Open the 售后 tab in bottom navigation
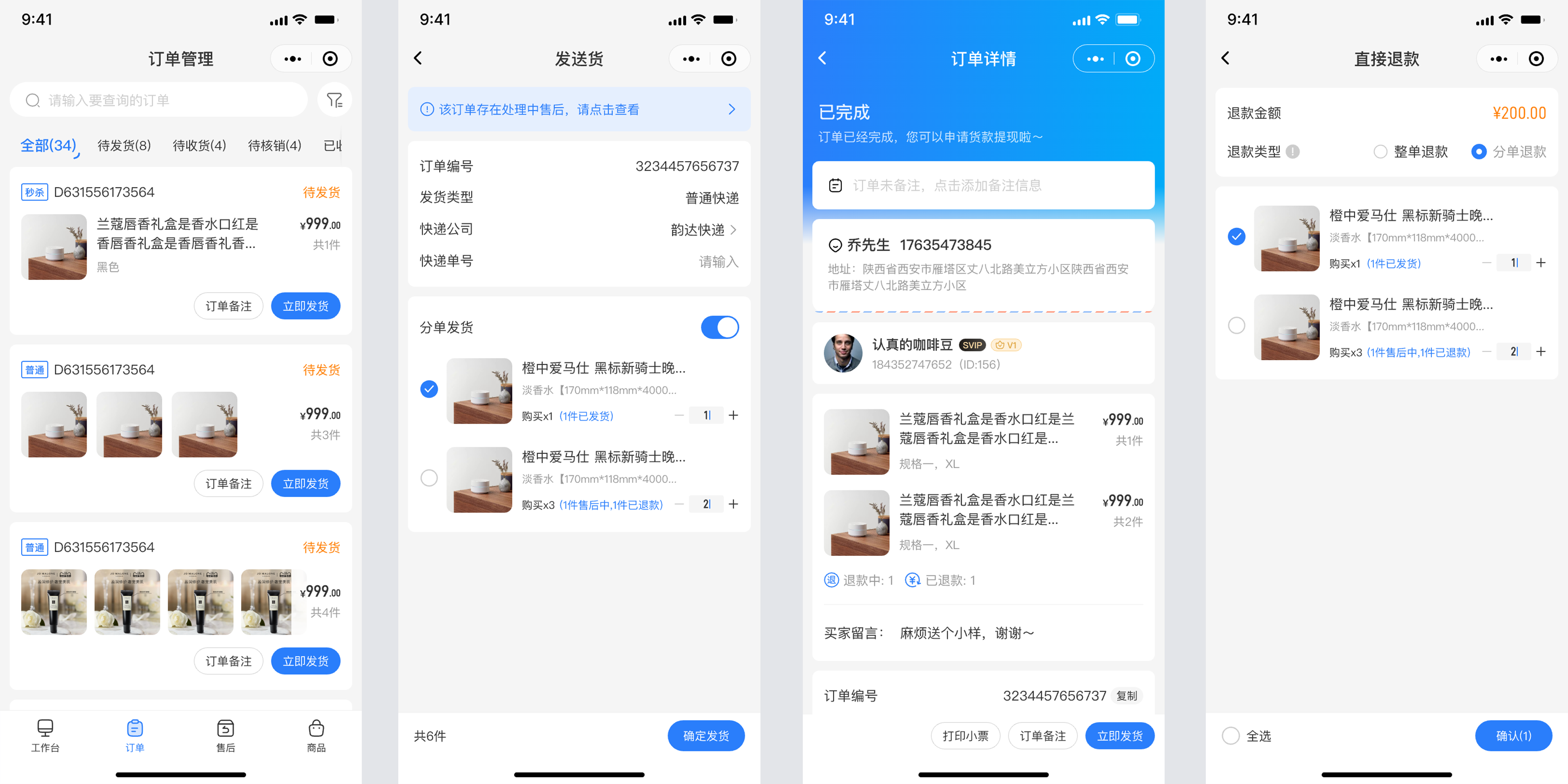This screenshot has width=1568, height=784. 225,735
